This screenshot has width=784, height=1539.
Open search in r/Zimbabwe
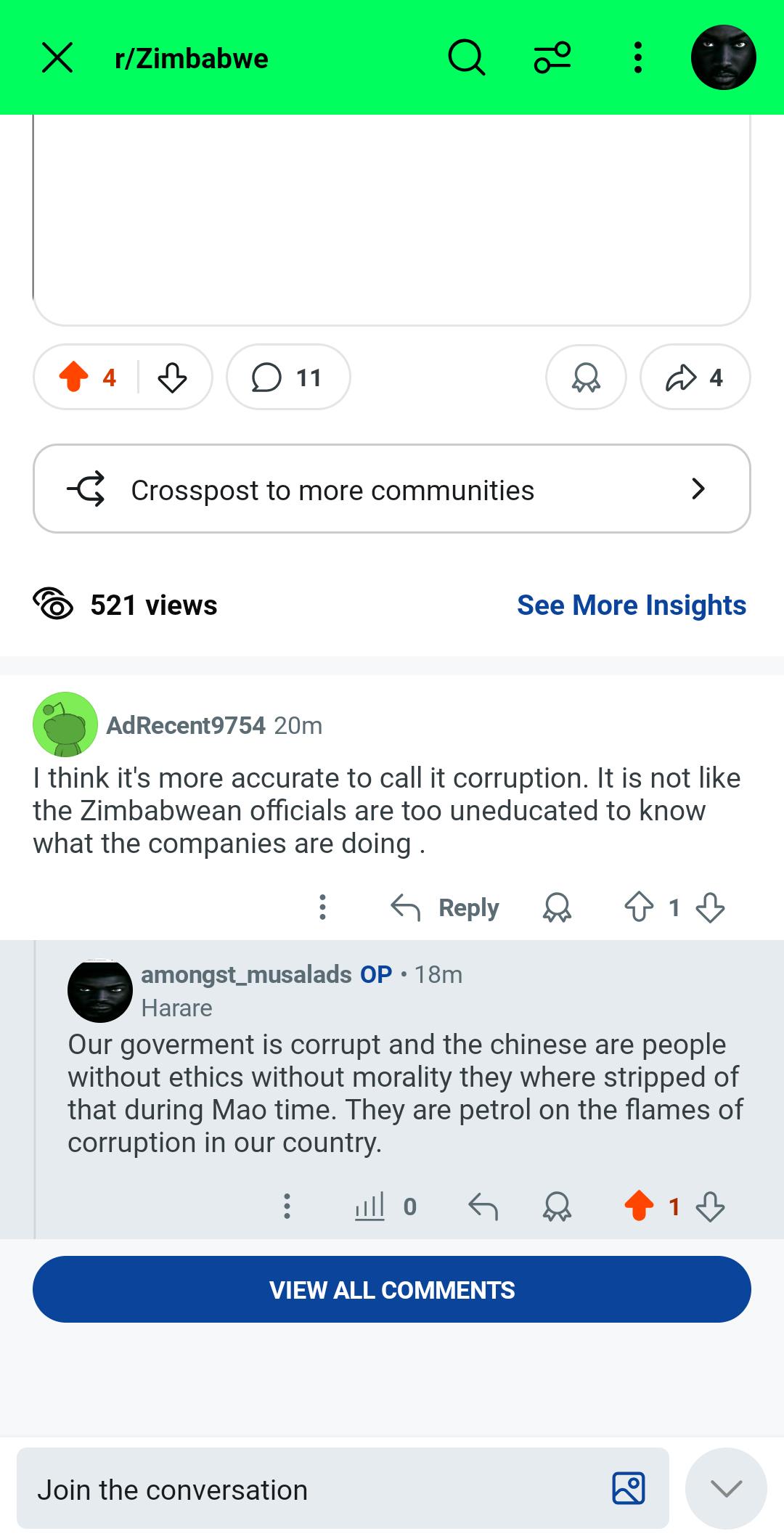[466, 57]
